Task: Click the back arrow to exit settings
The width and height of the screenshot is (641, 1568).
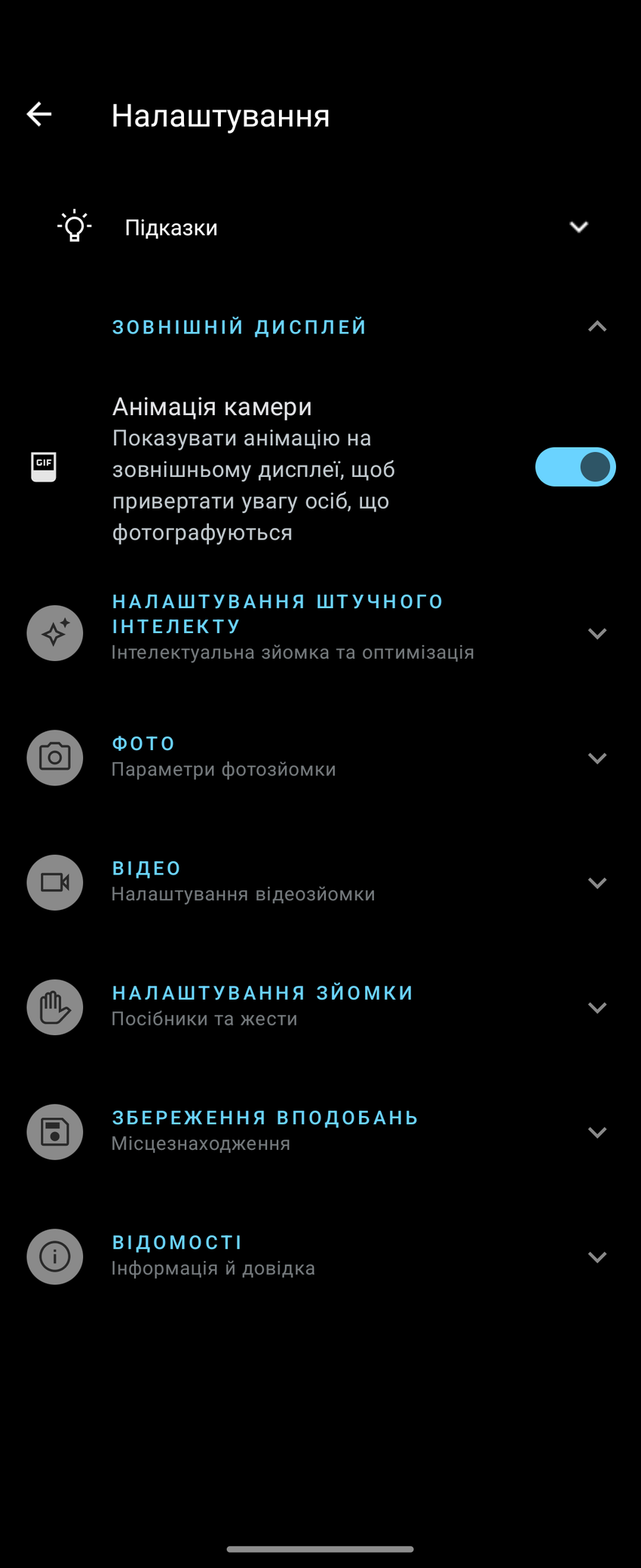Action: coord(38,115)
